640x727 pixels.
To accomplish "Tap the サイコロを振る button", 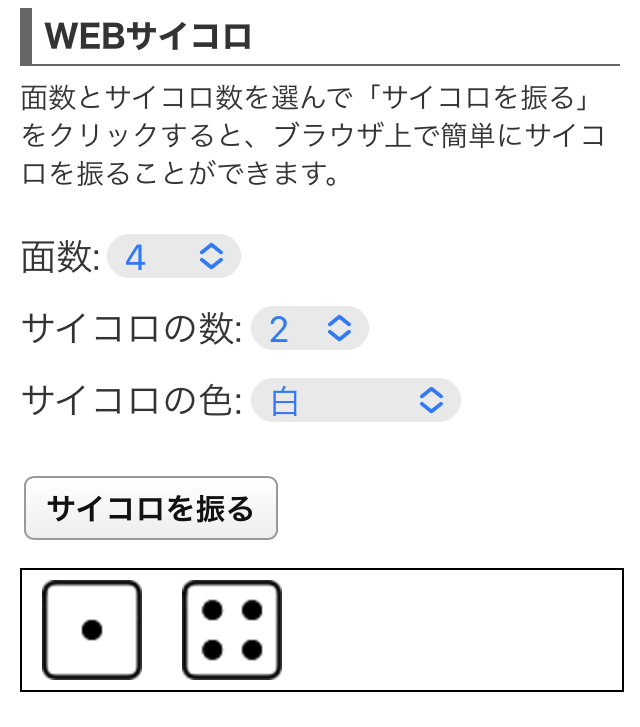I will (150, 509).
